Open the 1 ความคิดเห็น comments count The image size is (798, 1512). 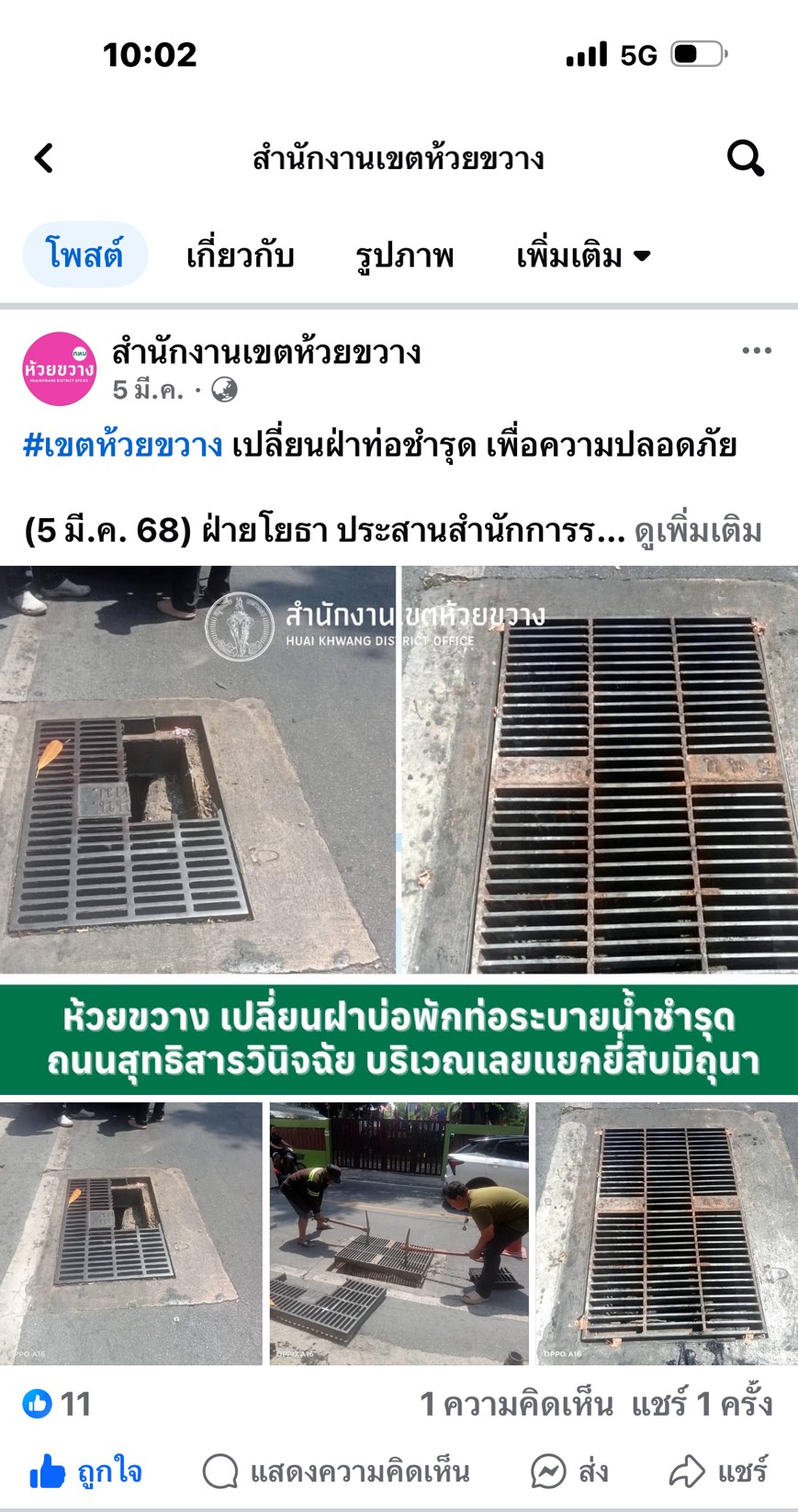(x=516, y=1404)
